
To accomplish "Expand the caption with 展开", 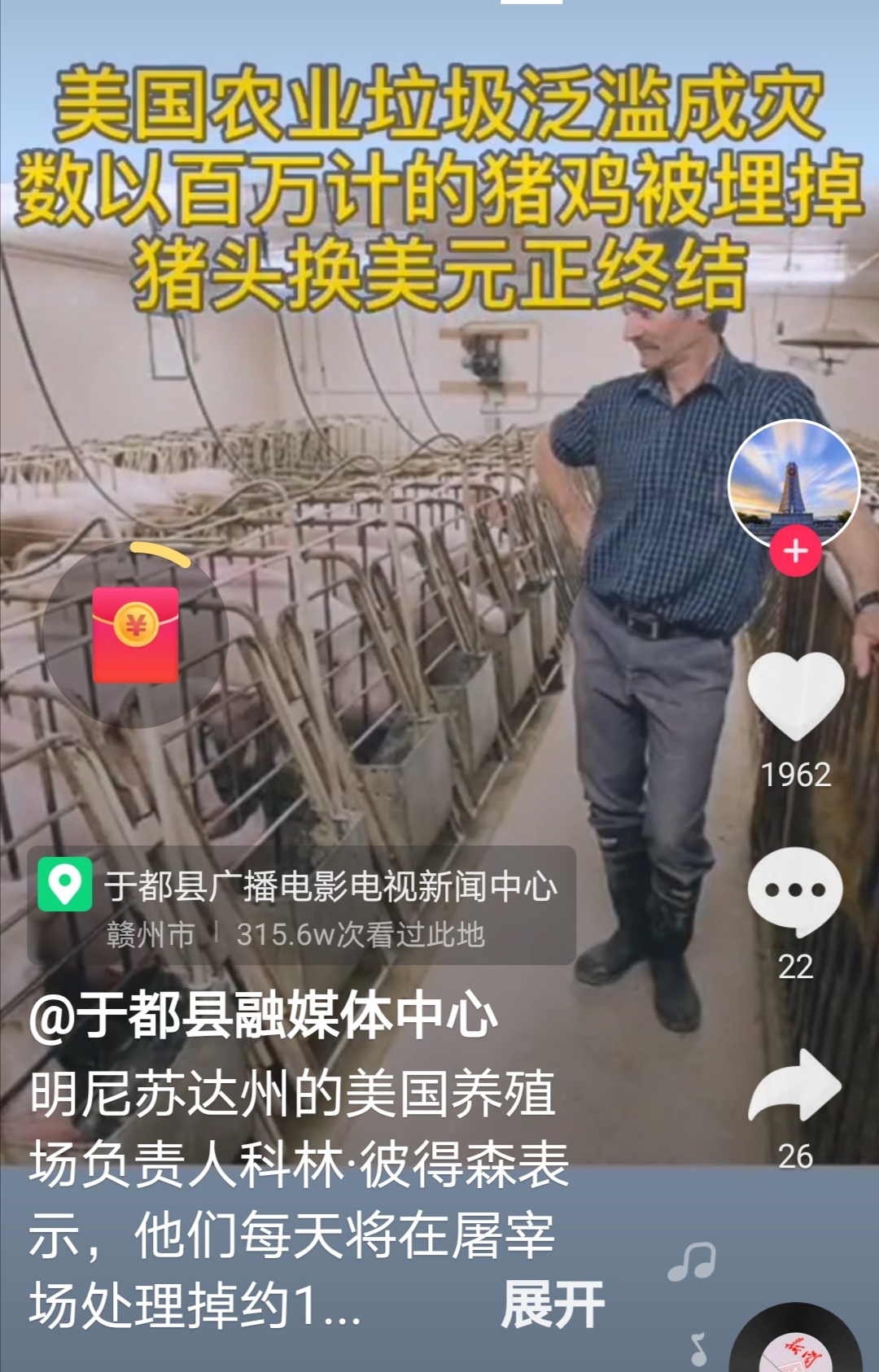I will pyautogui.click(x=553, y=1304).
